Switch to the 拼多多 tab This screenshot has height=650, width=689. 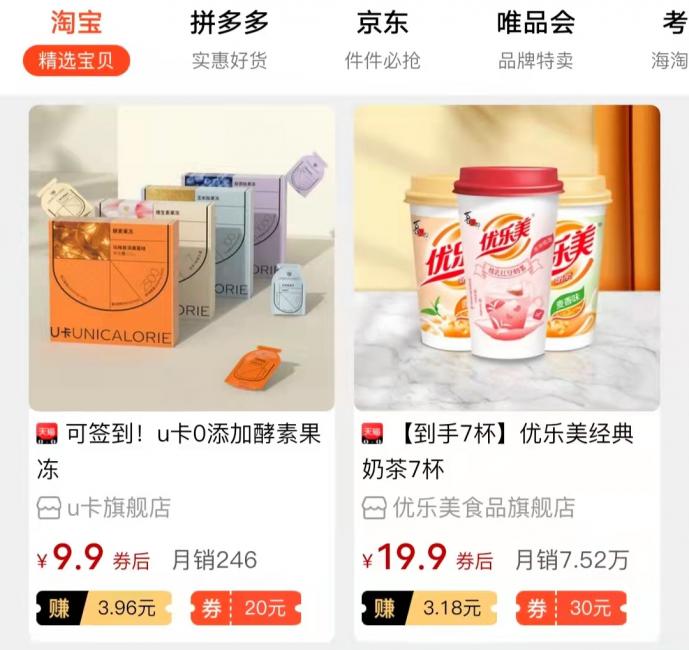(229, 40)
